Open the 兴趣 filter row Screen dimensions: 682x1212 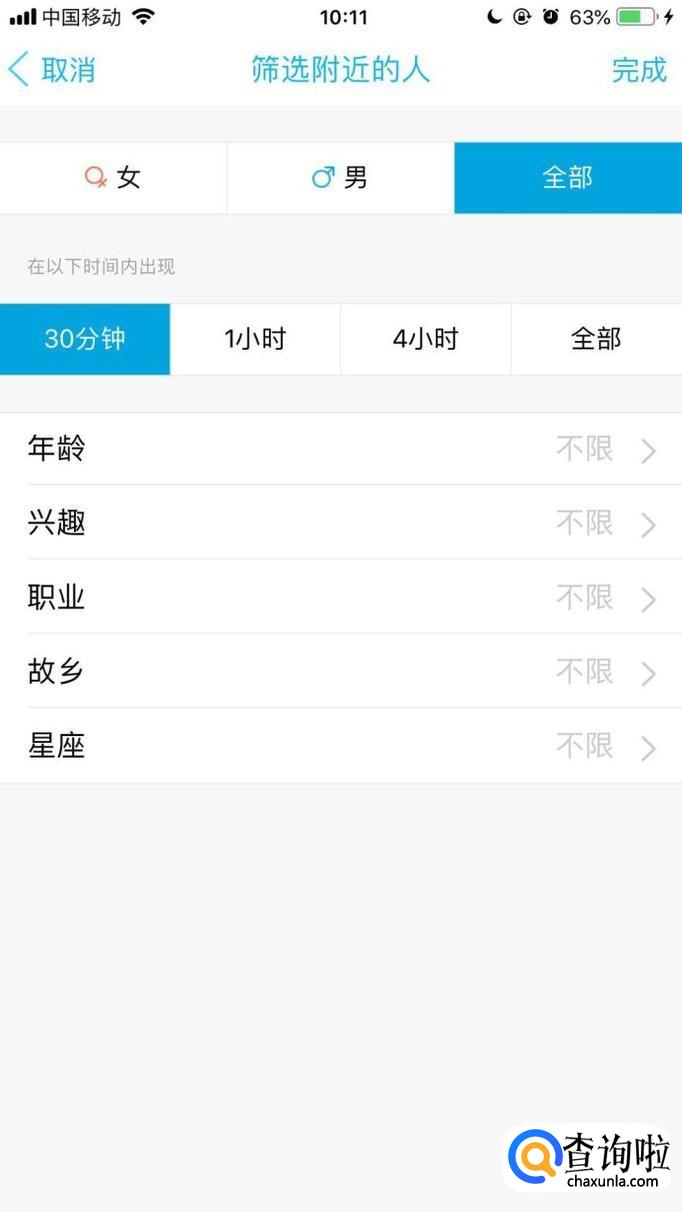340,523
